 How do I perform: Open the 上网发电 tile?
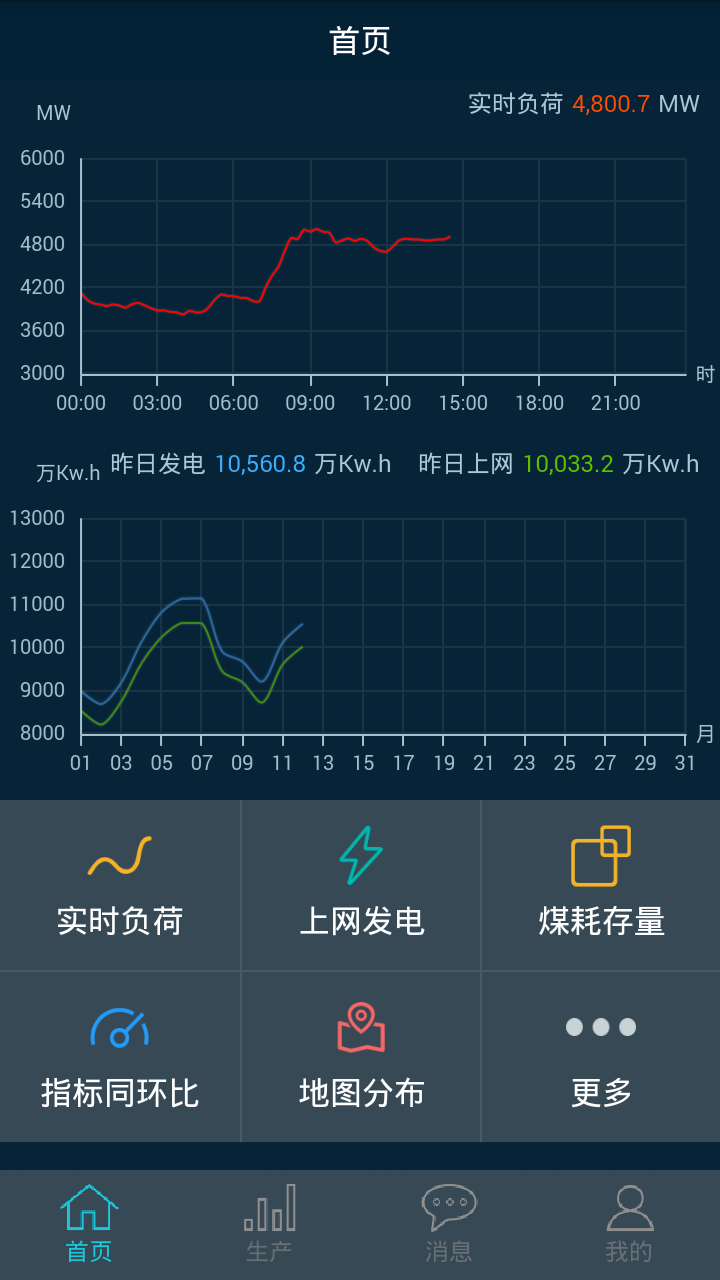click(361, 885)
